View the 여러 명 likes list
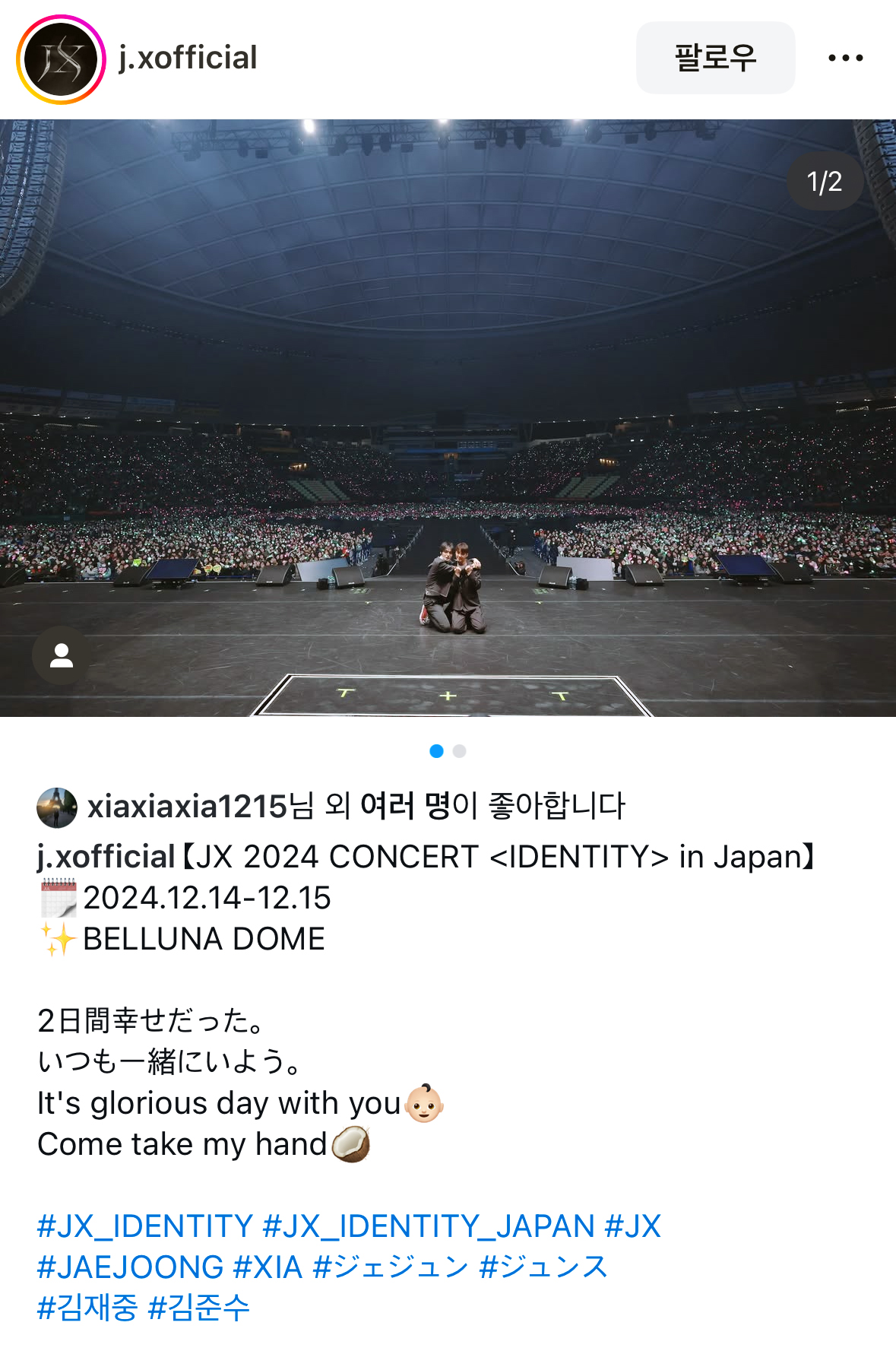The height and width of the screenshot is (1370, 896). (405, 807)
